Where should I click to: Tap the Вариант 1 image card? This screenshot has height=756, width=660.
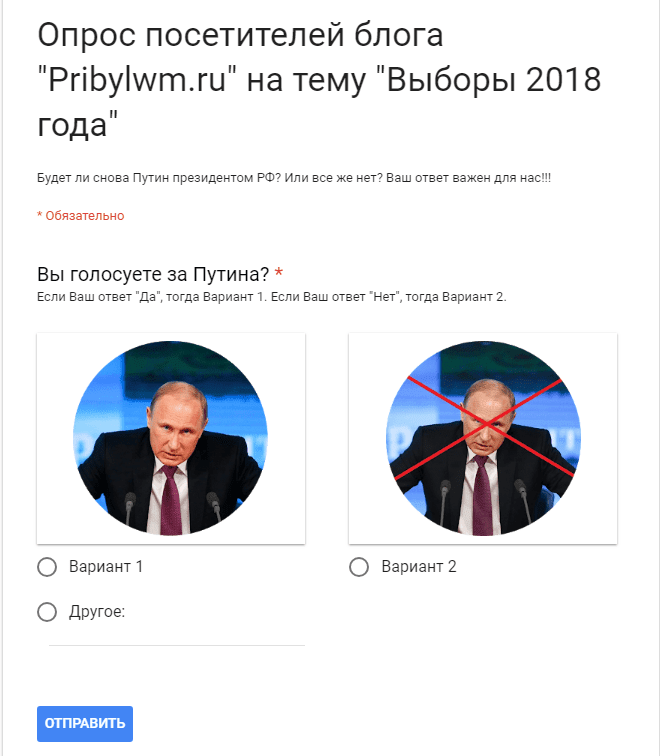tap(171, 438)
